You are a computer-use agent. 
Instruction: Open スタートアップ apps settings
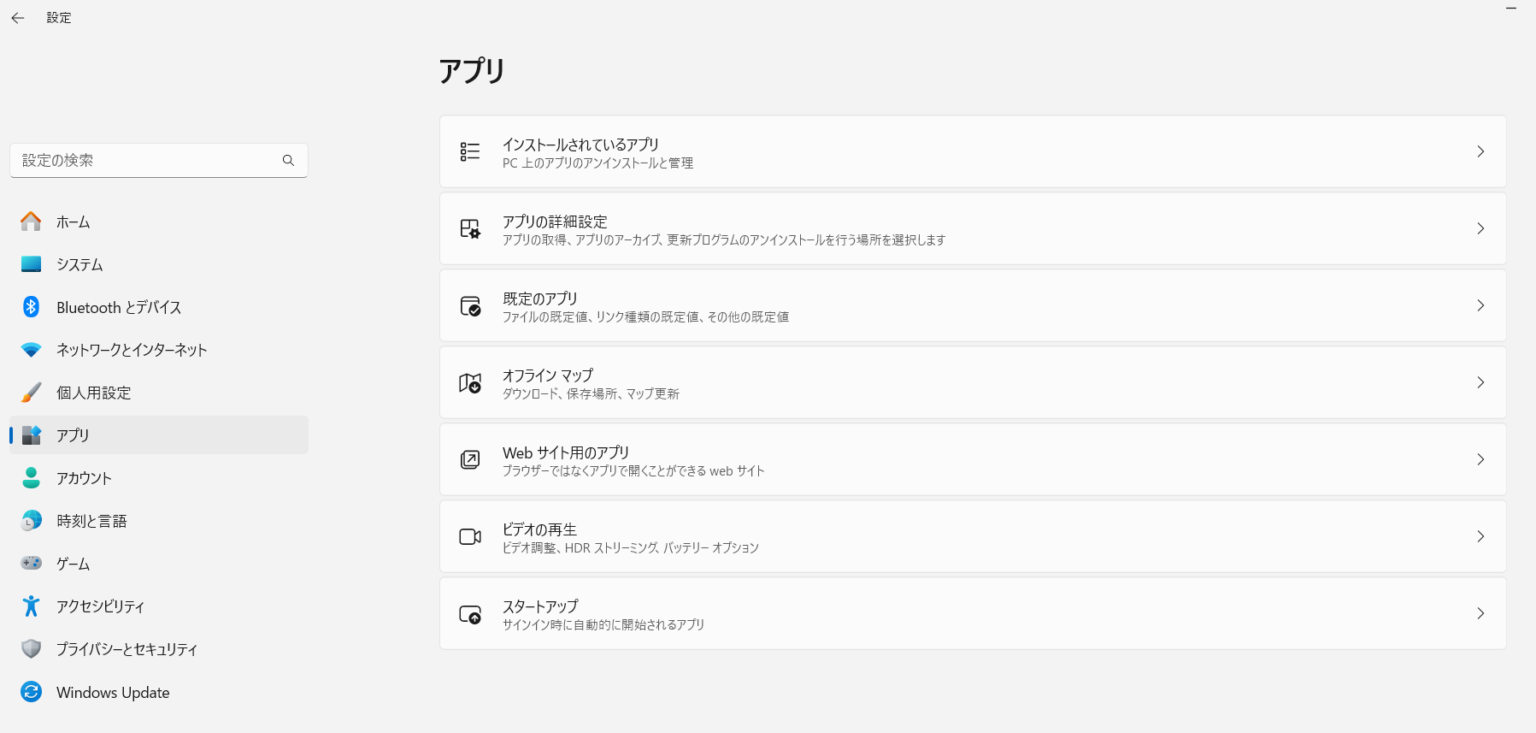972,614
